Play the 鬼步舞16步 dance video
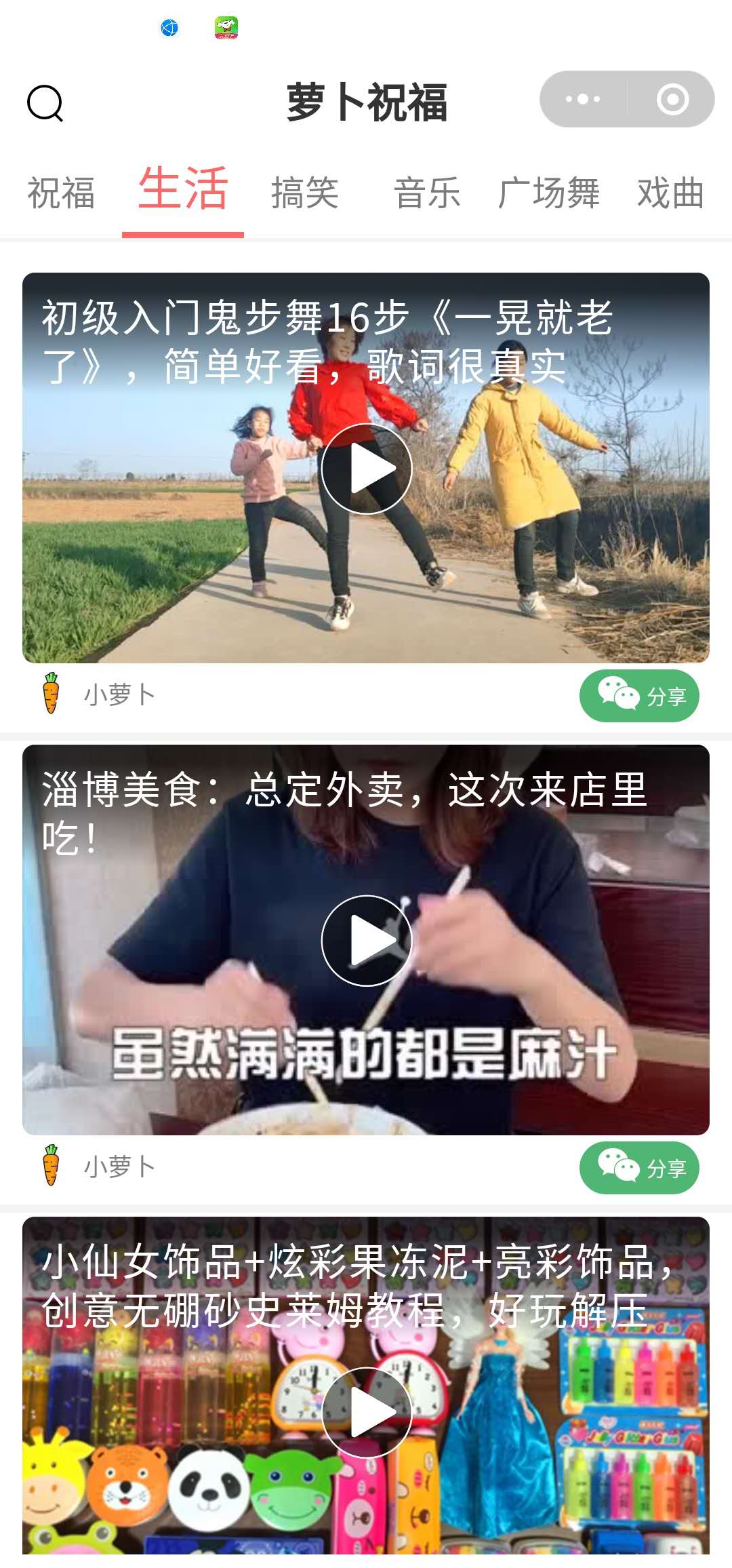This screenshot has height=1568, width=732. [x=367, y=468]
